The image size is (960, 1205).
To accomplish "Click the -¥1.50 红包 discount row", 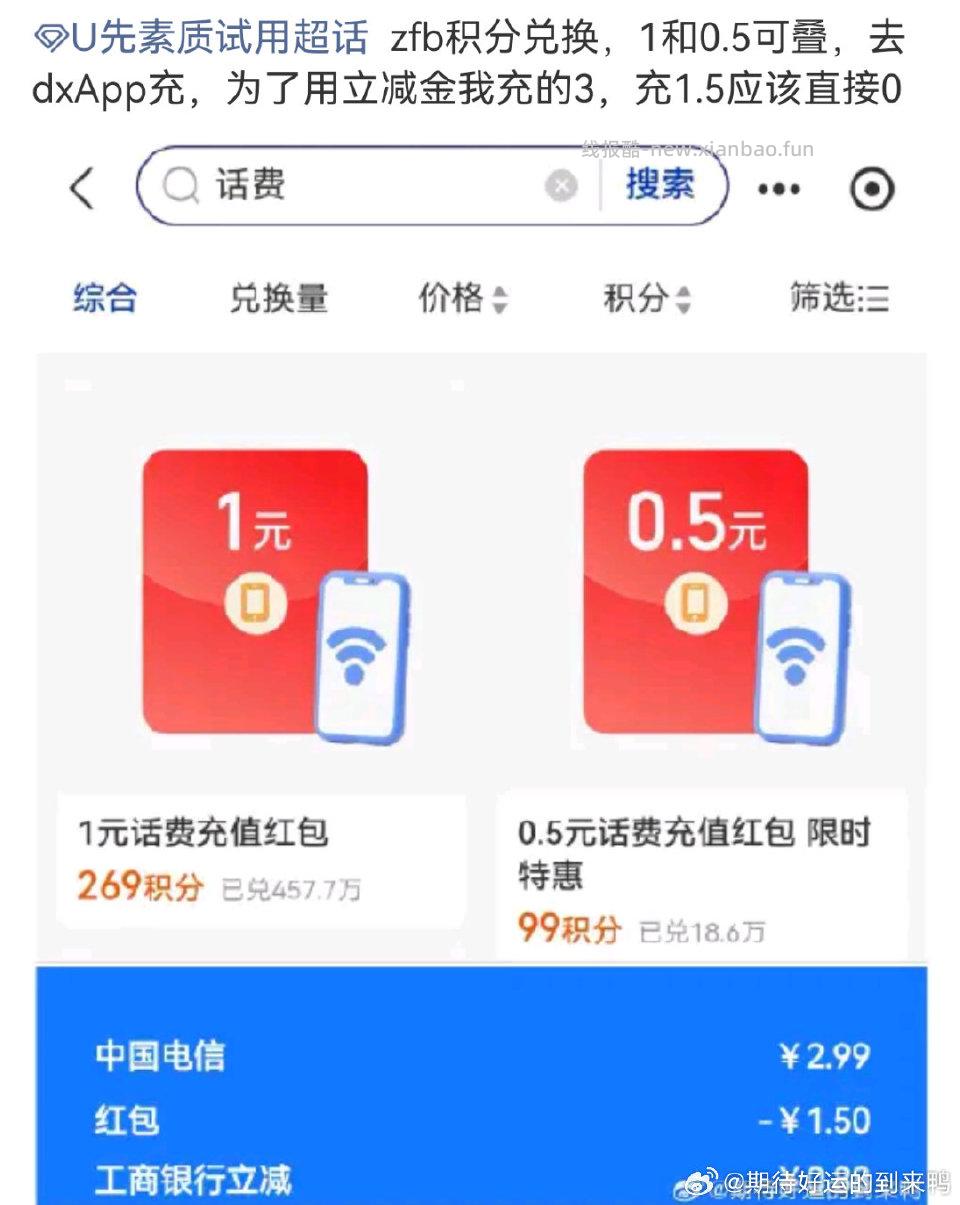I will coord(480,1121).
